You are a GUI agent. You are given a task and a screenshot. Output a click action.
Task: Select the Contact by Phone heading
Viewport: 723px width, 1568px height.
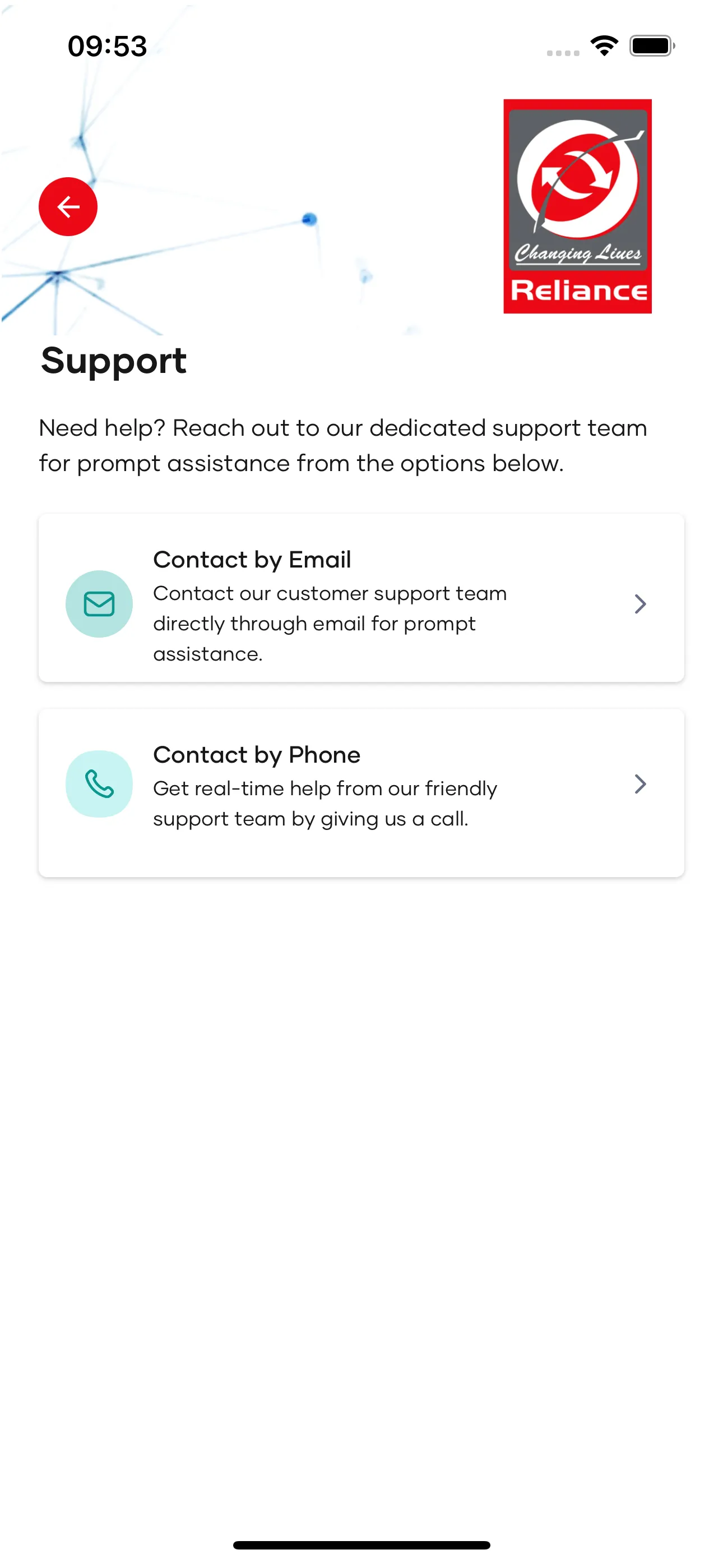(x=257, y=755)
